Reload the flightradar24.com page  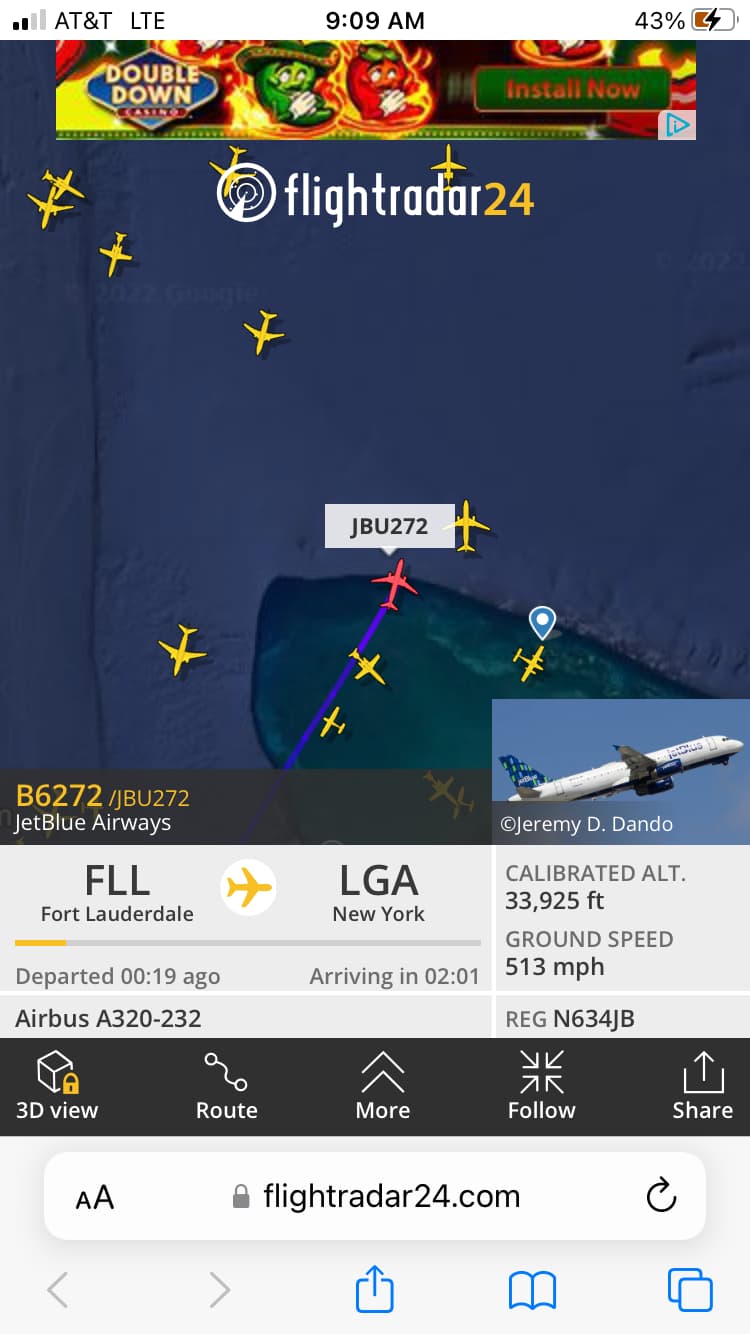[661, 1196]
